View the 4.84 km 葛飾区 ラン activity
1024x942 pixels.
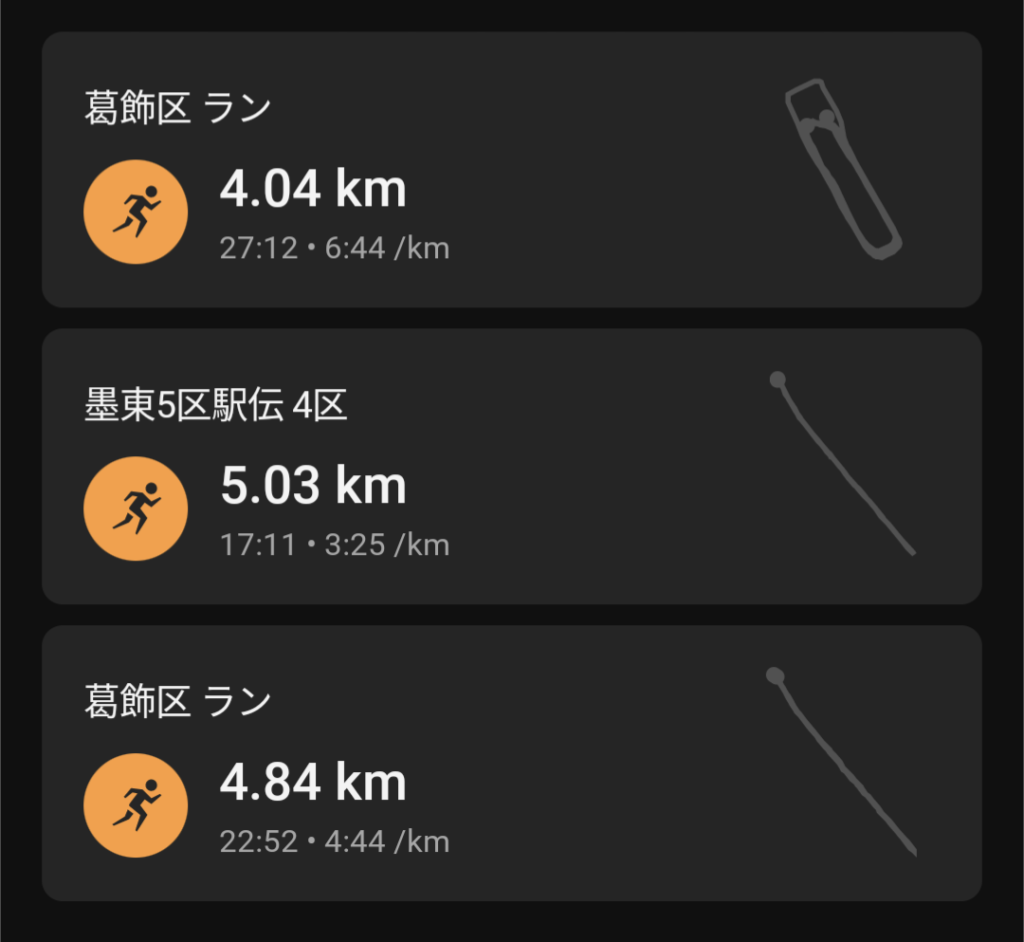510,763
